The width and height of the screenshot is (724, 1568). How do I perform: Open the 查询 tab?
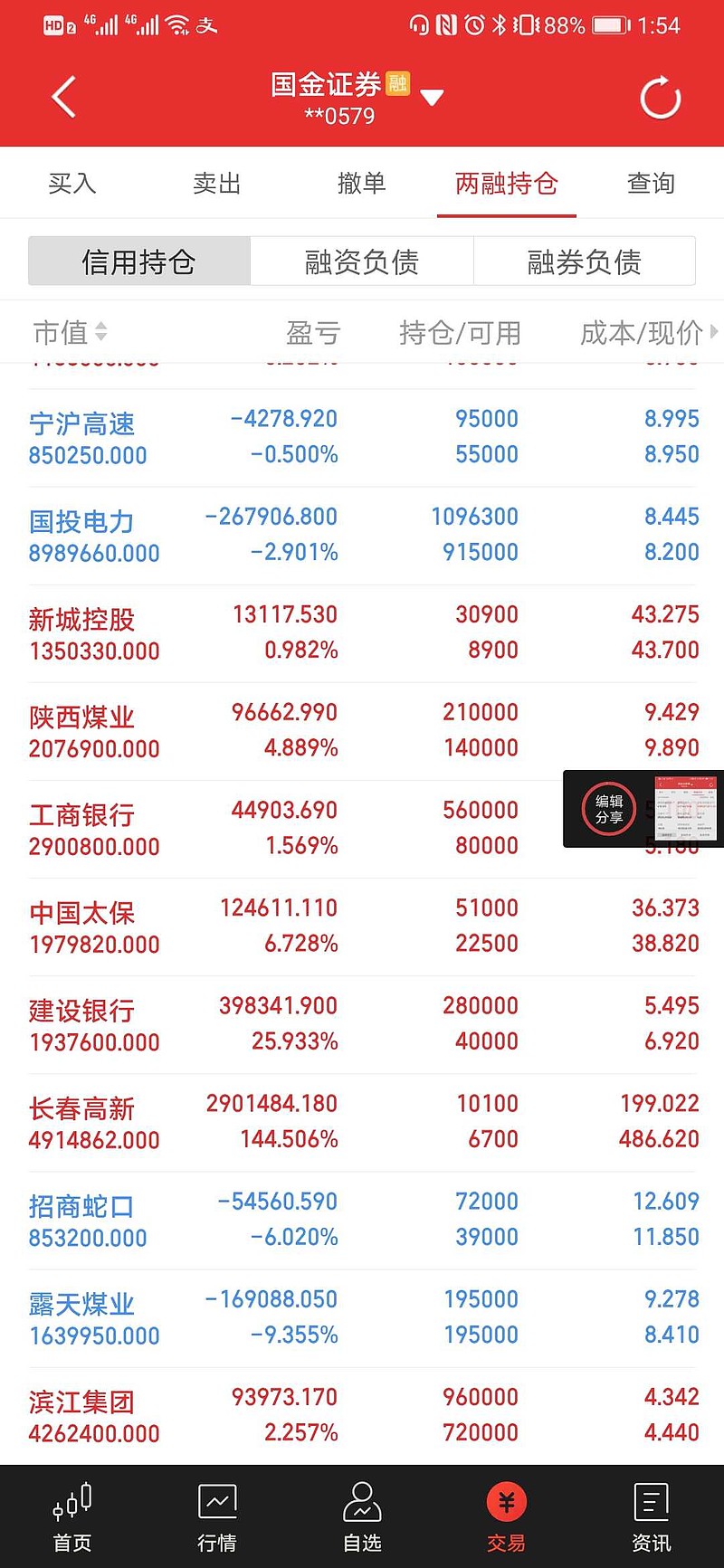pyautogui.click(x=652, y=184)
